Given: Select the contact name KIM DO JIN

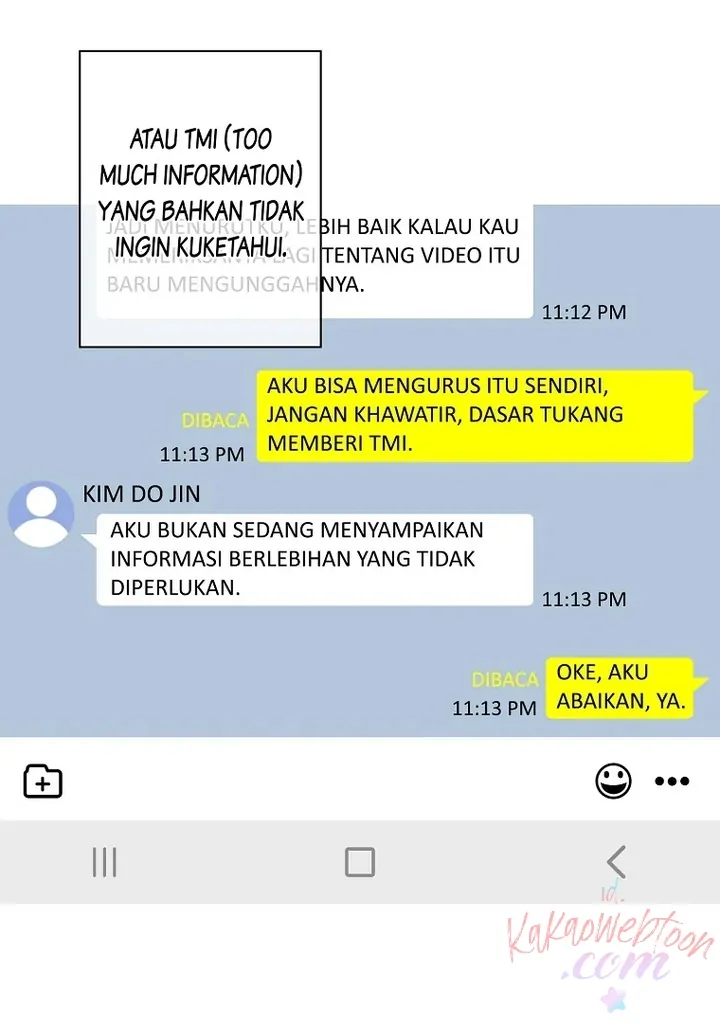Looking at the screenshot, I should 141,493.
